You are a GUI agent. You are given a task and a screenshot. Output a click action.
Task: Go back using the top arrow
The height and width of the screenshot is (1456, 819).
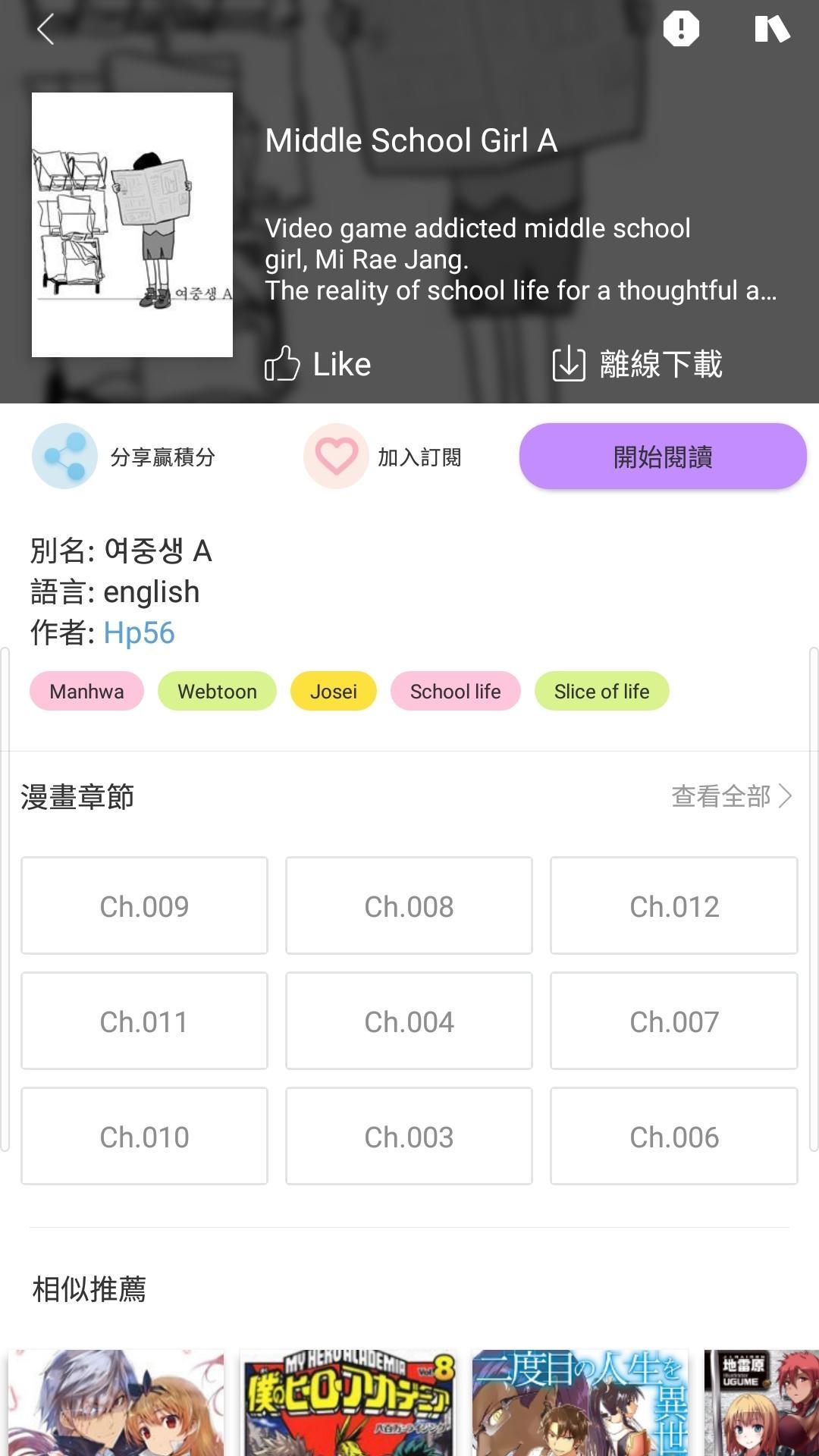(45, 30)
